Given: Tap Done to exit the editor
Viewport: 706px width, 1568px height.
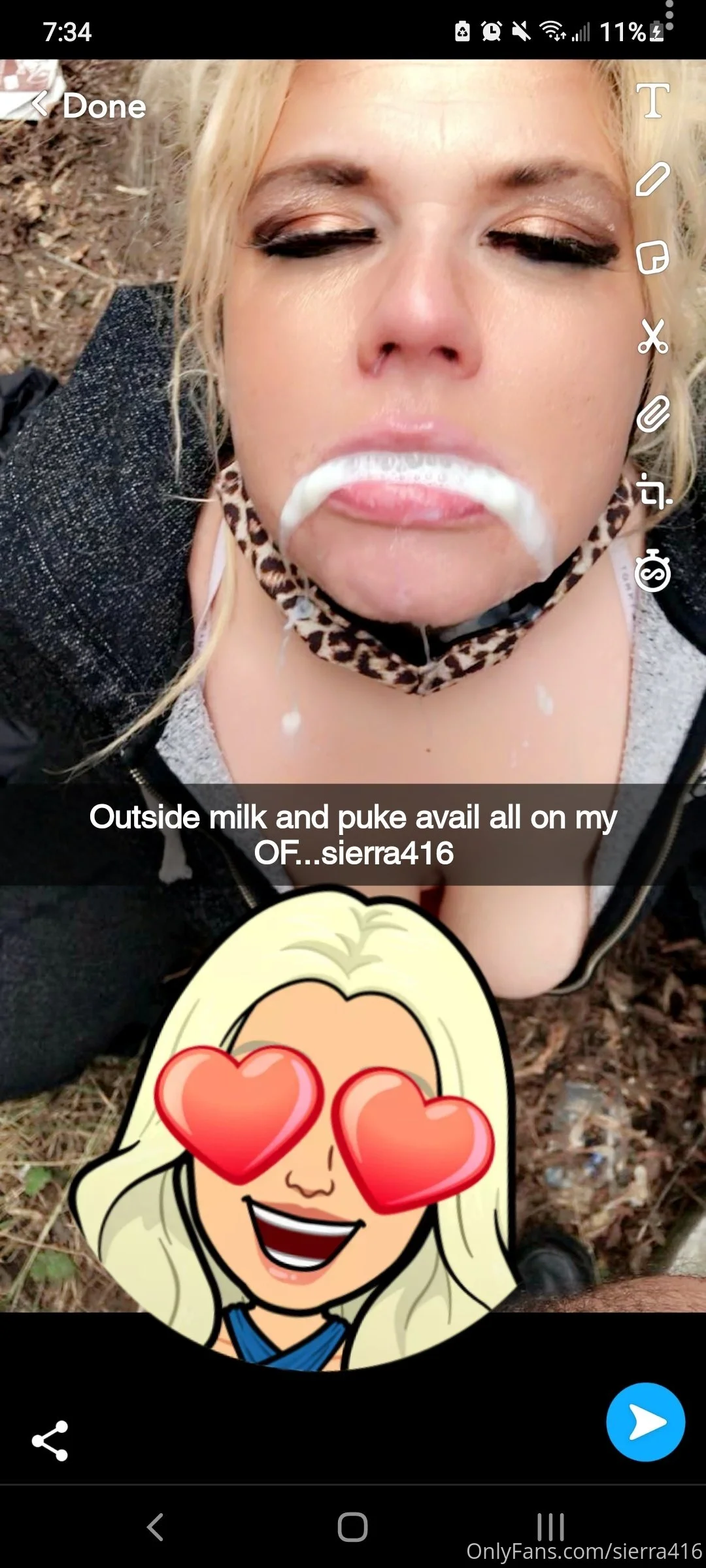Looking at the screenshot, I should (x=90, y=106).
